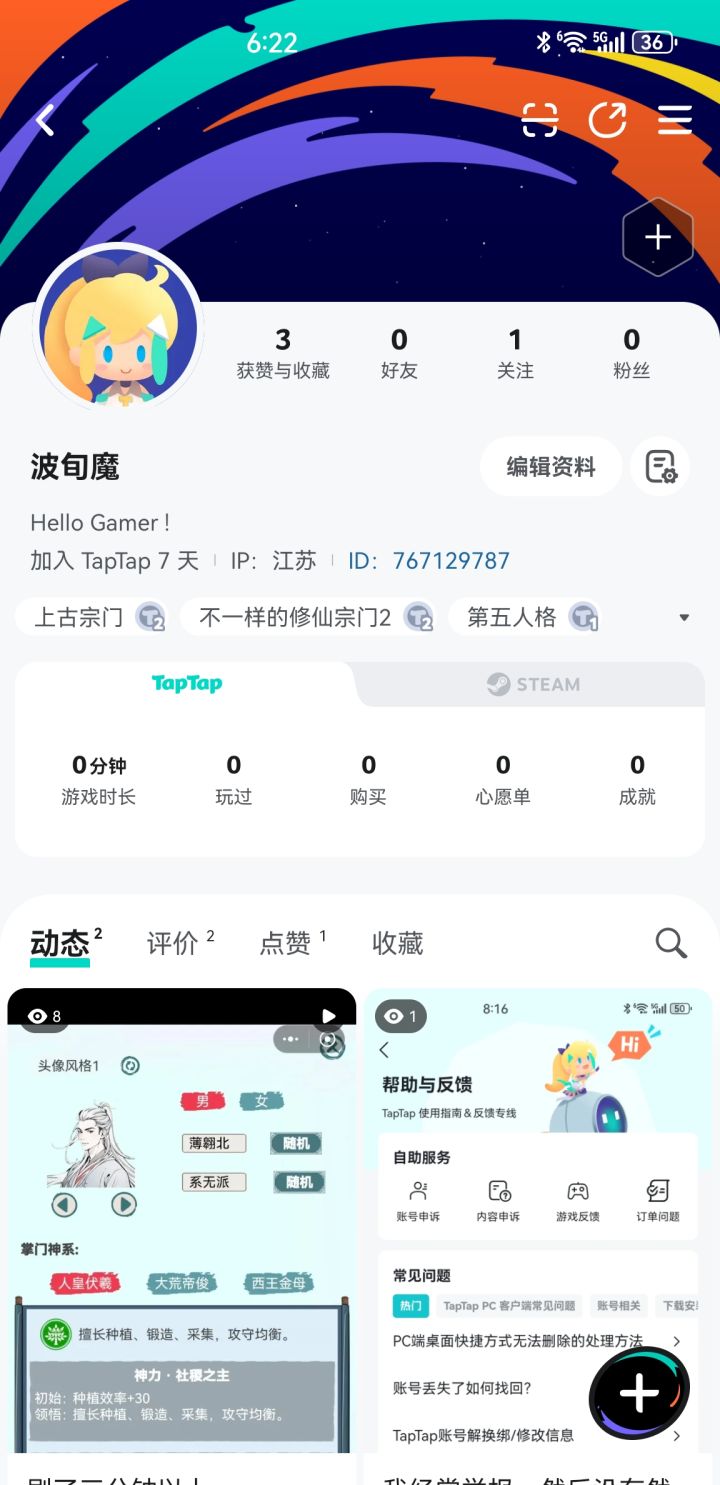Screen dimensions: 720x1485
Task: Share this profile page
Action: [x=607, y=121]
